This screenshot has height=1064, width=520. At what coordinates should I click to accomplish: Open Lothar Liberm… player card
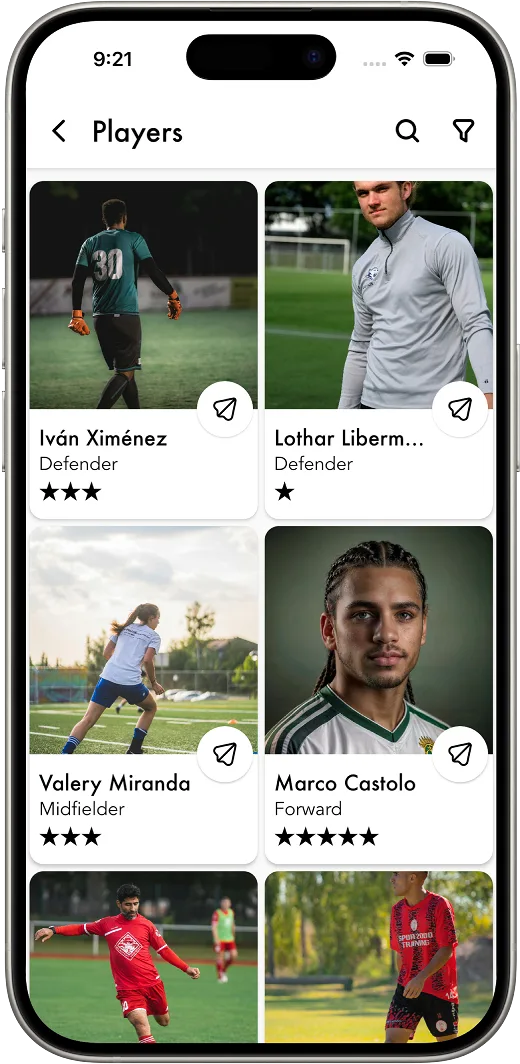pos(379,349)
